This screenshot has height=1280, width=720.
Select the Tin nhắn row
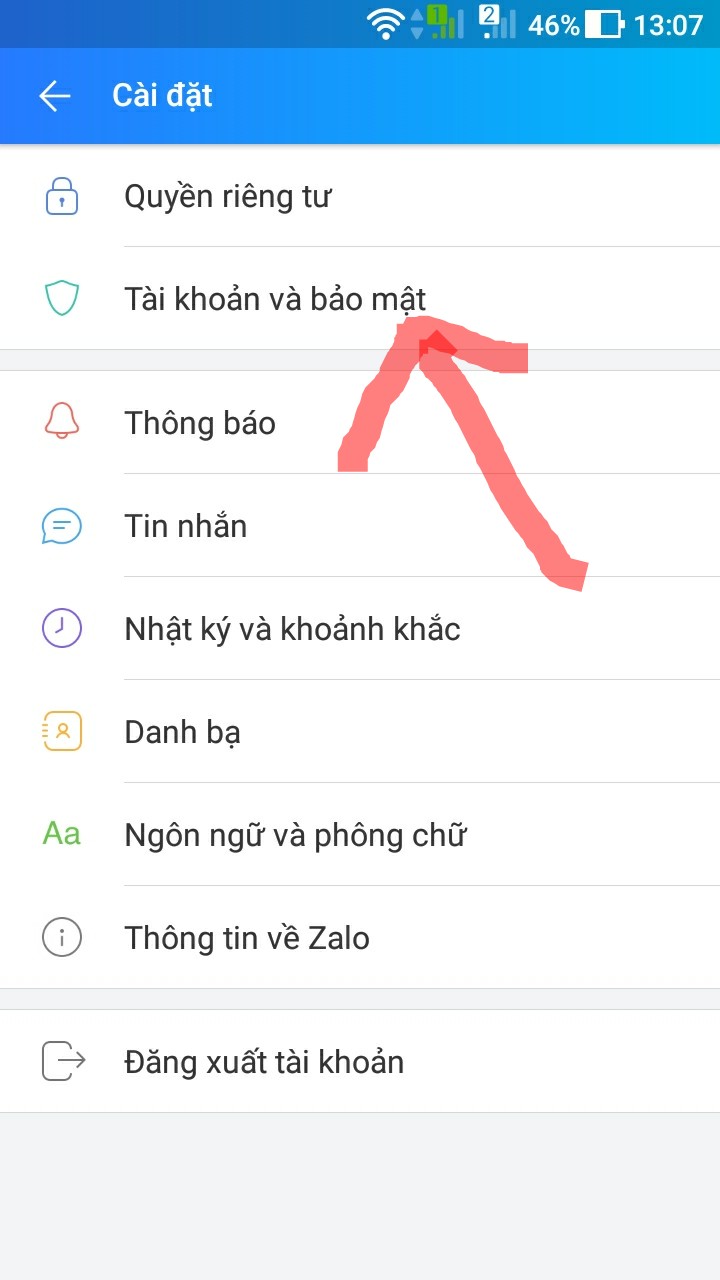tap(360, 525)
